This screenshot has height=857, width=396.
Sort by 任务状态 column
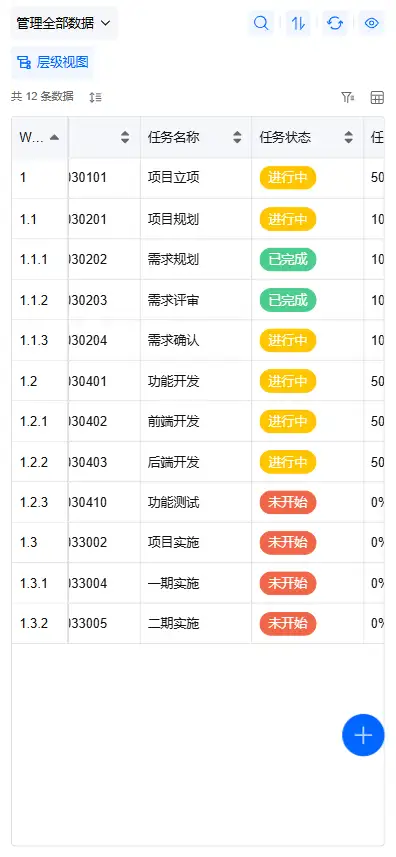click(308, 137)
